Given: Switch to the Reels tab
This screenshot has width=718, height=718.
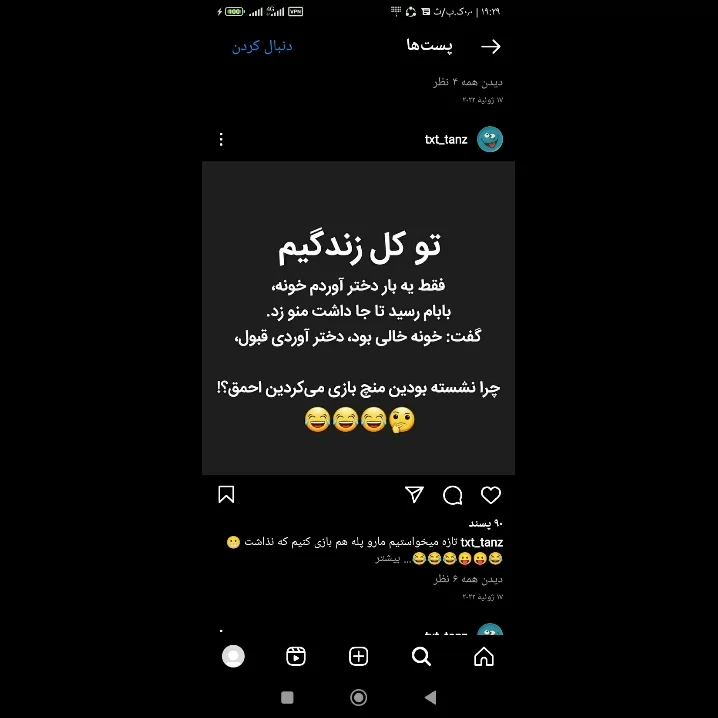Looking at the screenshot, I should [x=296, y=657].
